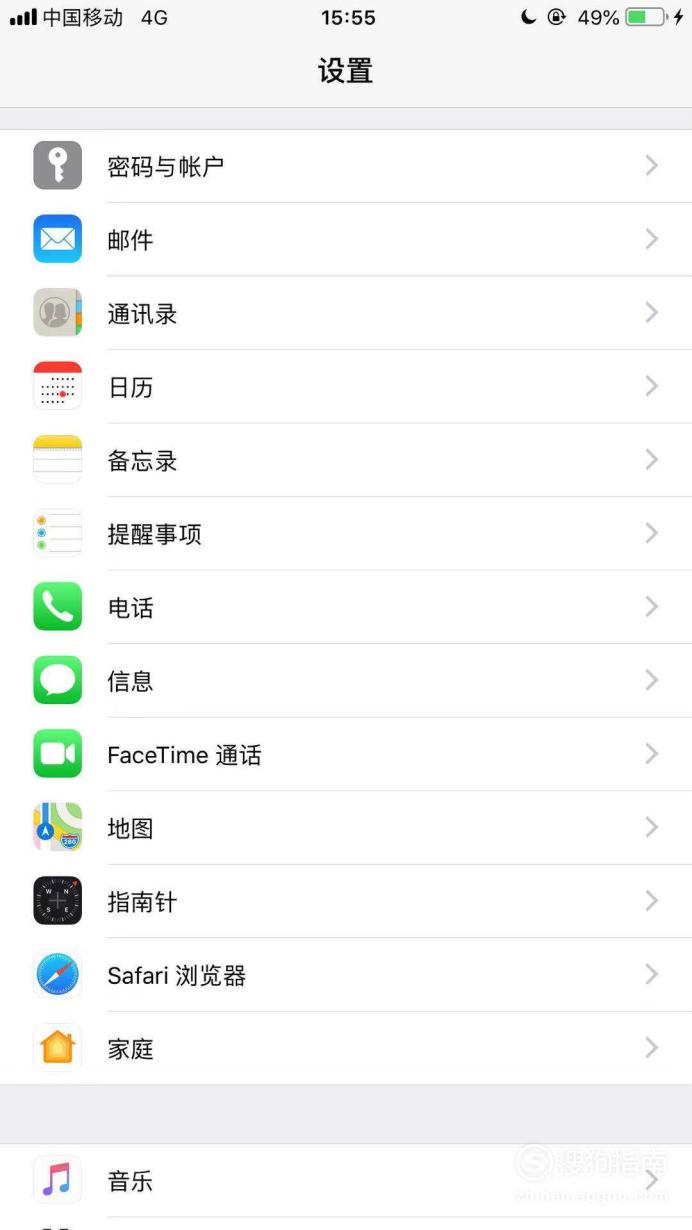Open the 邮件 settings row
Screen dimensions: 692x1230
point(346,240)
